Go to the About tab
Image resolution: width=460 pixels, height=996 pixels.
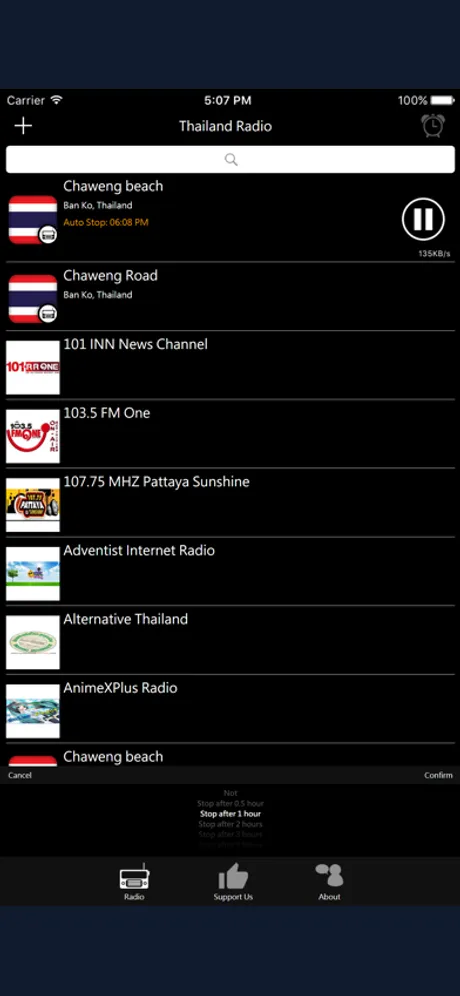329,882
